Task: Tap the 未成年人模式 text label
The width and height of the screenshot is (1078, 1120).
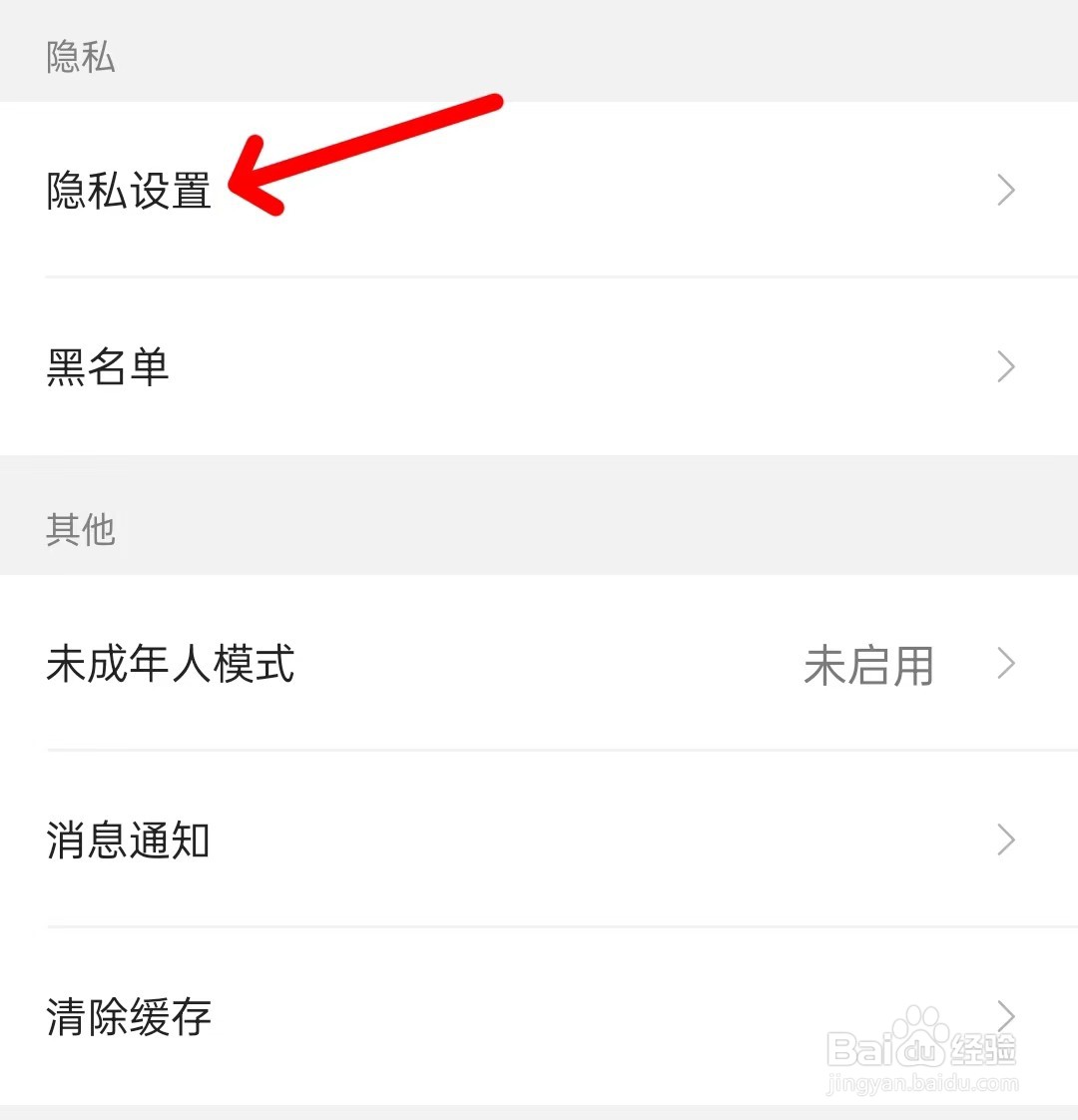Action: pos(170,665)
